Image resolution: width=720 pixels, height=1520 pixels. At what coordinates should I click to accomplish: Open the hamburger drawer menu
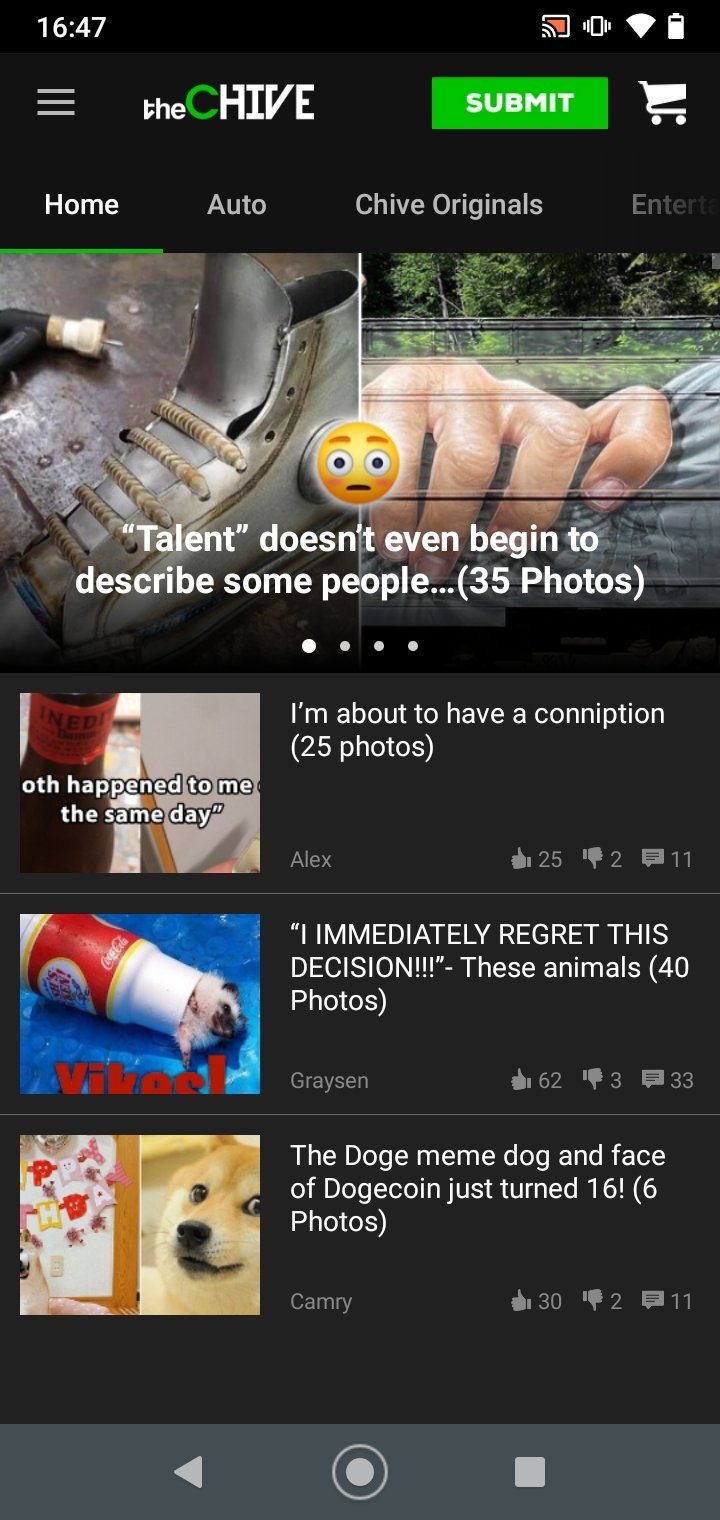point(56,103)
